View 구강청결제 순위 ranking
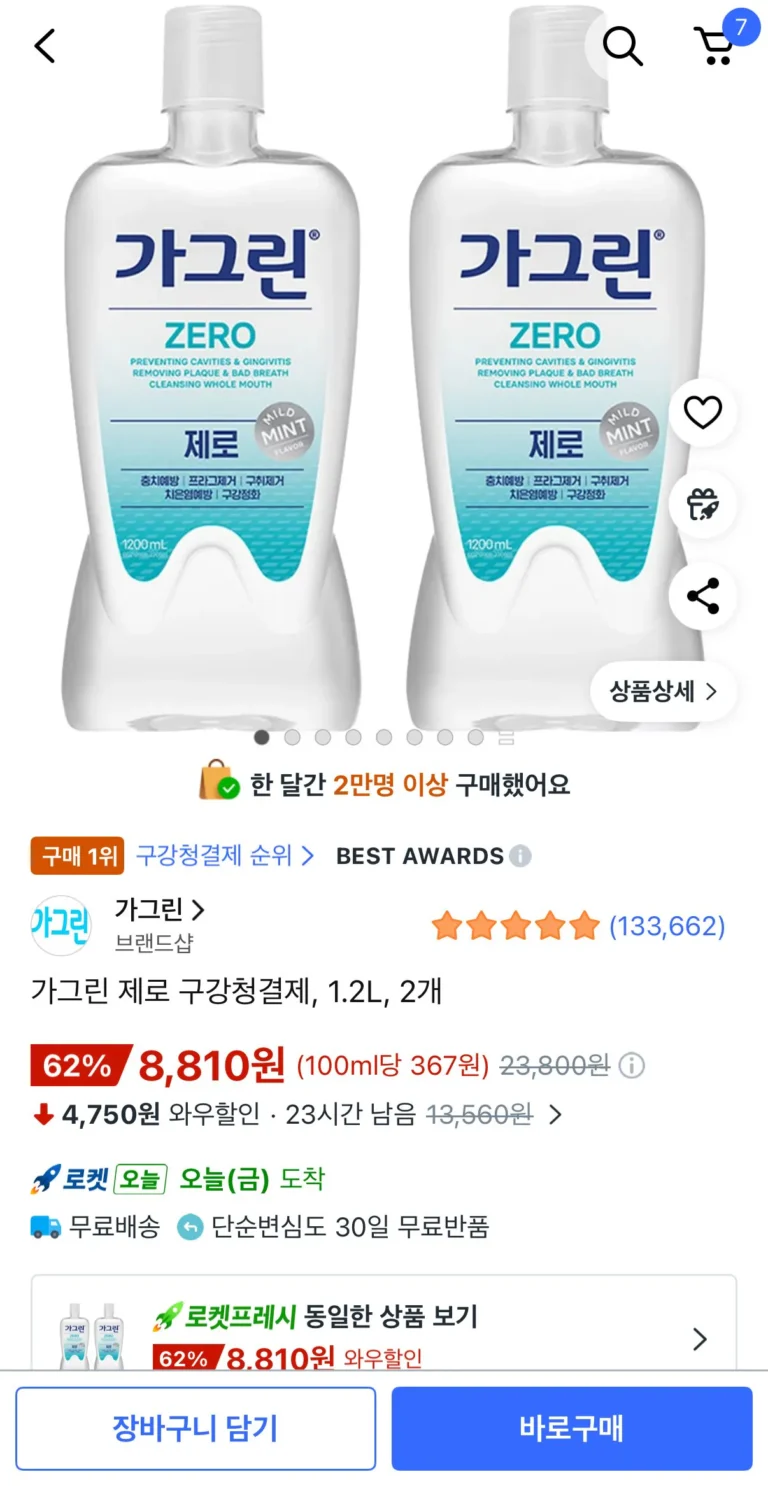The width and height of the screenshot is (768, 1486). click(x=225, y=856)
